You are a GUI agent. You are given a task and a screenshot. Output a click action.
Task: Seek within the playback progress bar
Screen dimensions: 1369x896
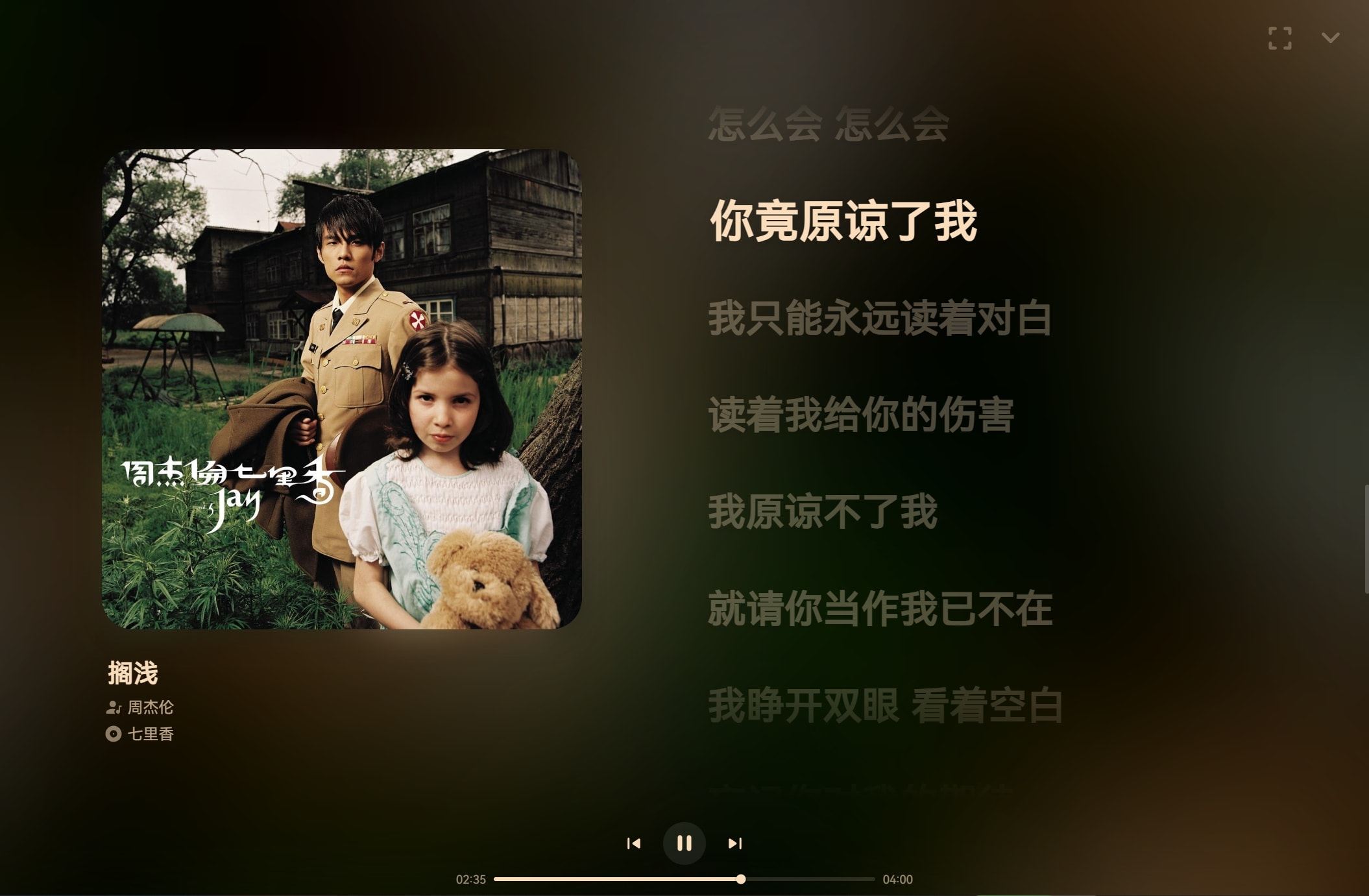coord(684,879)
